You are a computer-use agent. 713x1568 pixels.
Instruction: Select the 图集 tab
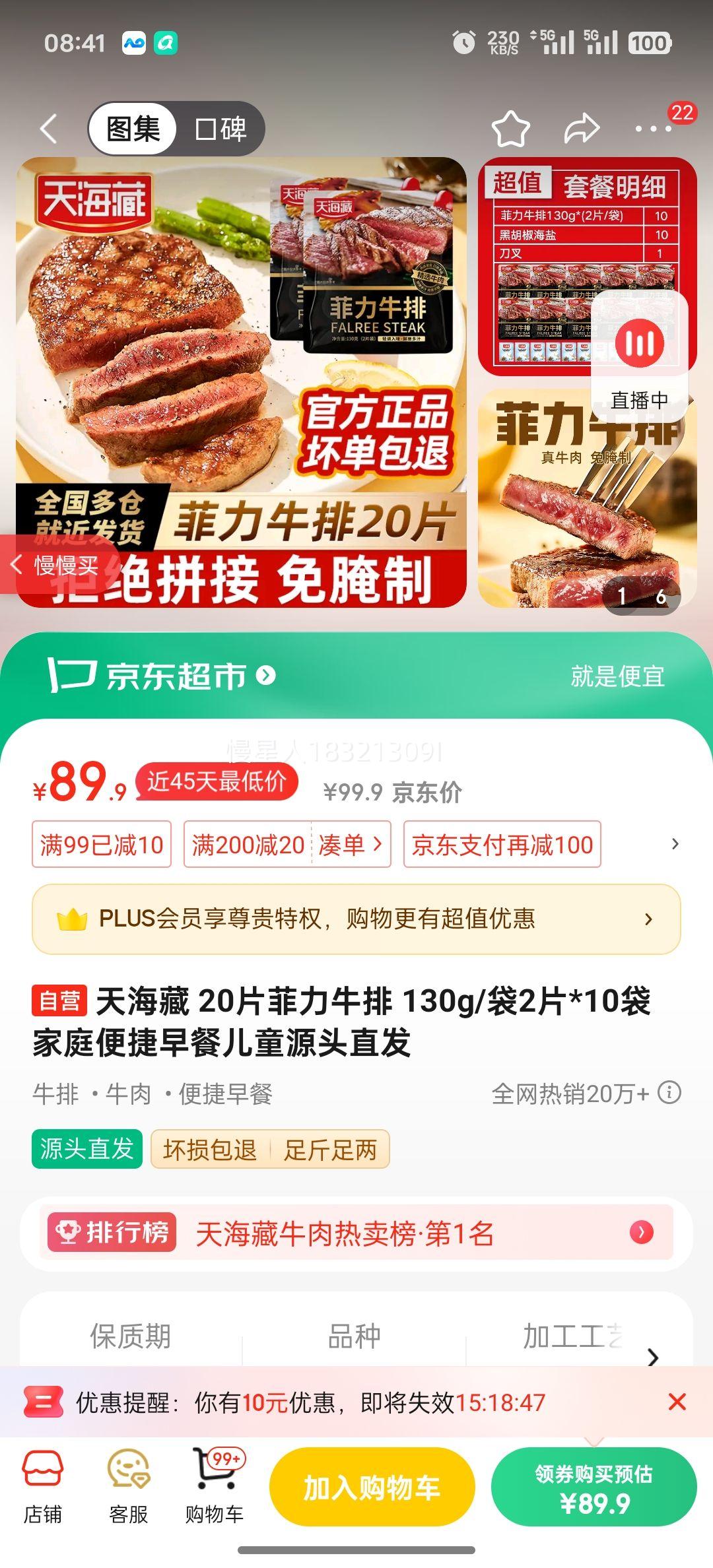[132, 129]
